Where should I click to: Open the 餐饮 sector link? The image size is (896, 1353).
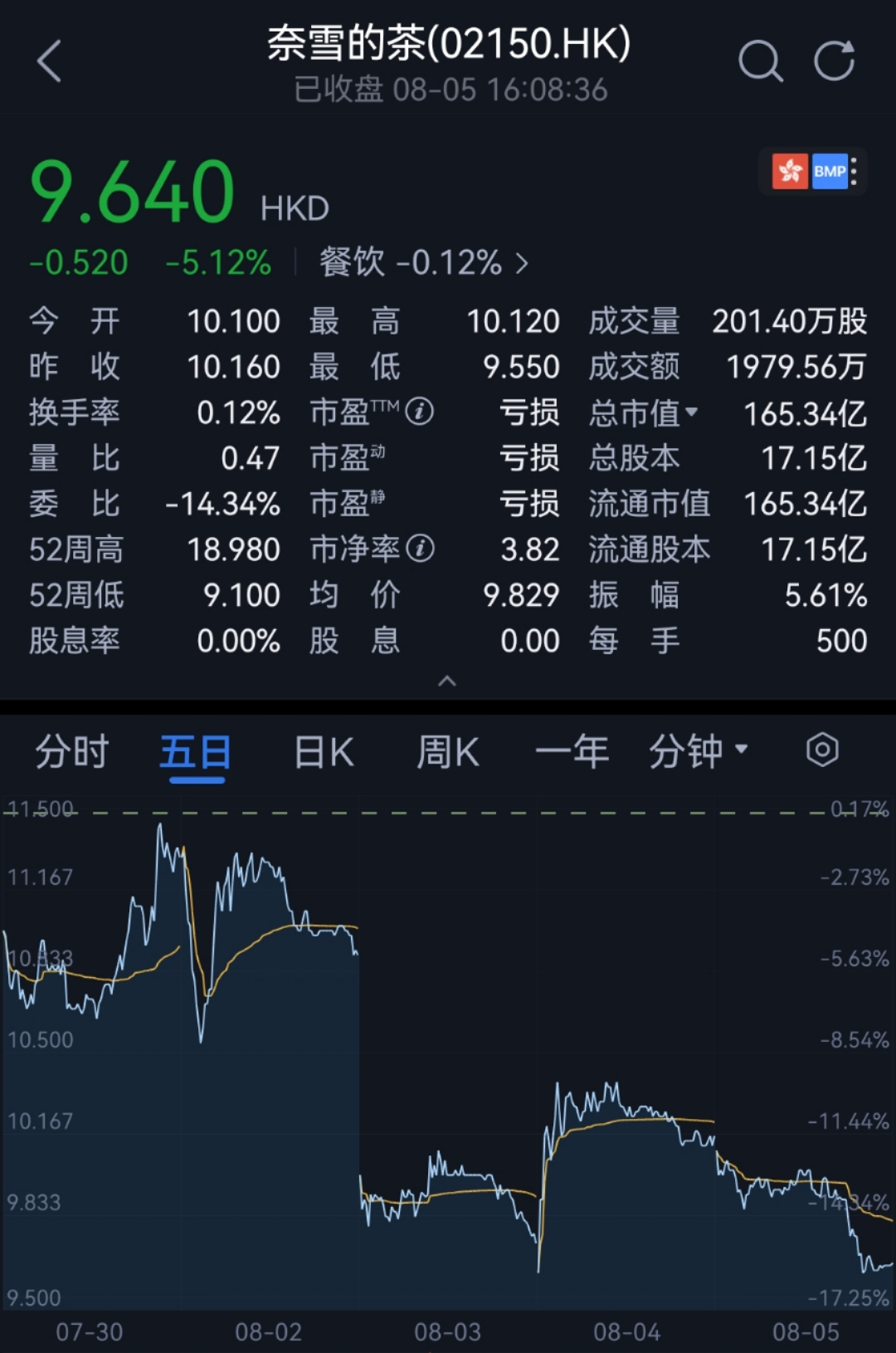coord(424,263)
